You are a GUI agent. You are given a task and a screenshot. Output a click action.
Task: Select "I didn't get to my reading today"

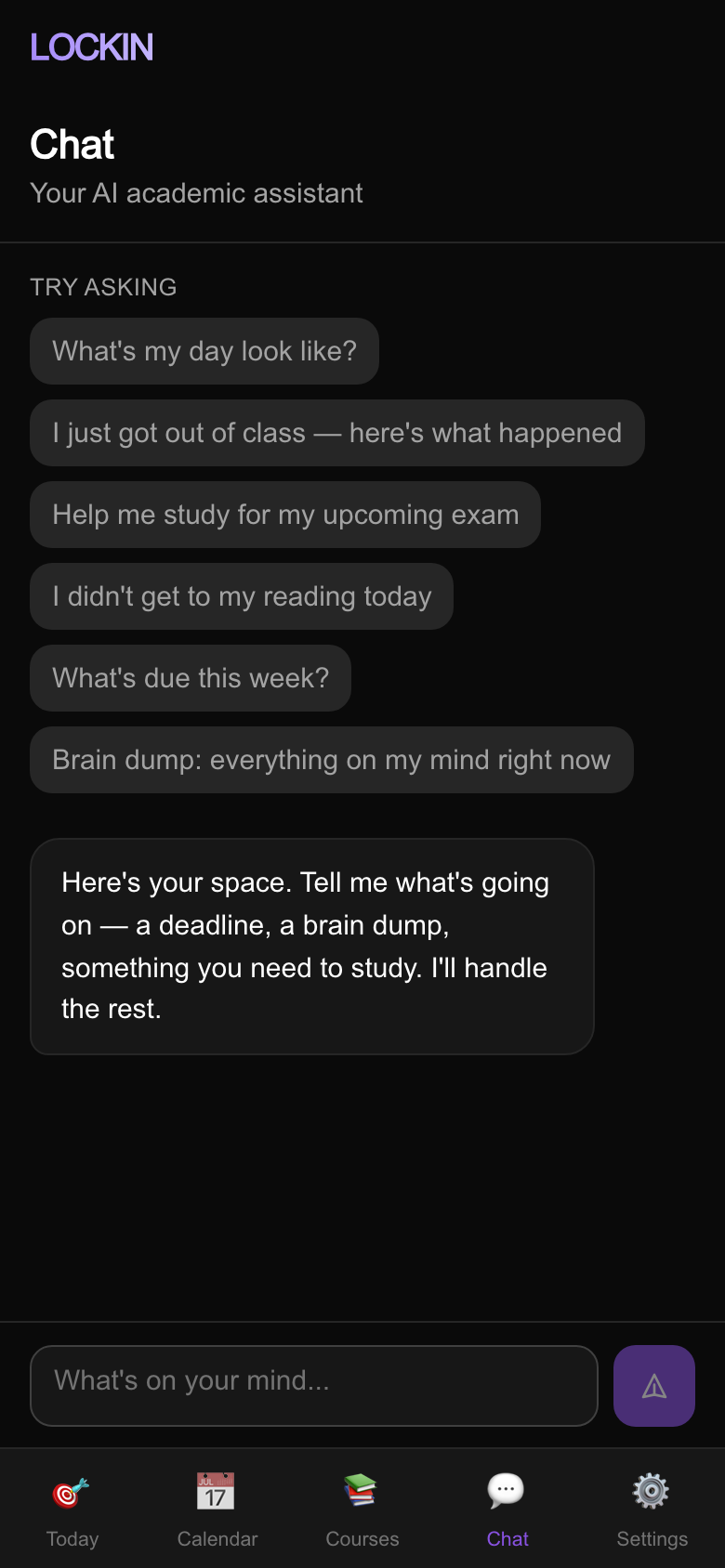tap(241, 596)
